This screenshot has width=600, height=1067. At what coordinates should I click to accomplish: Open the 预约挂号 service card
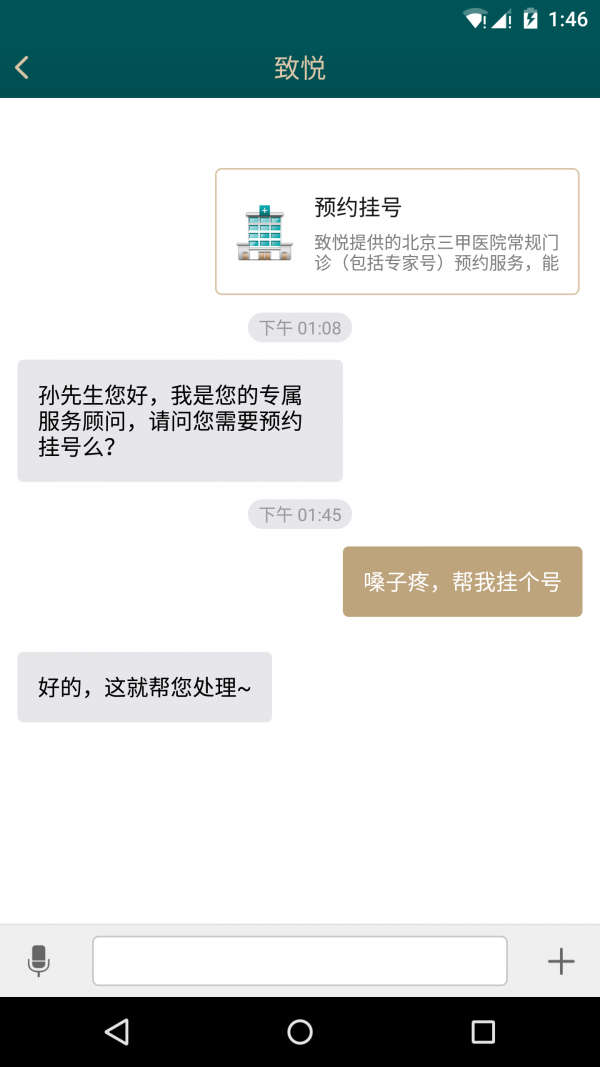(397, 232)
